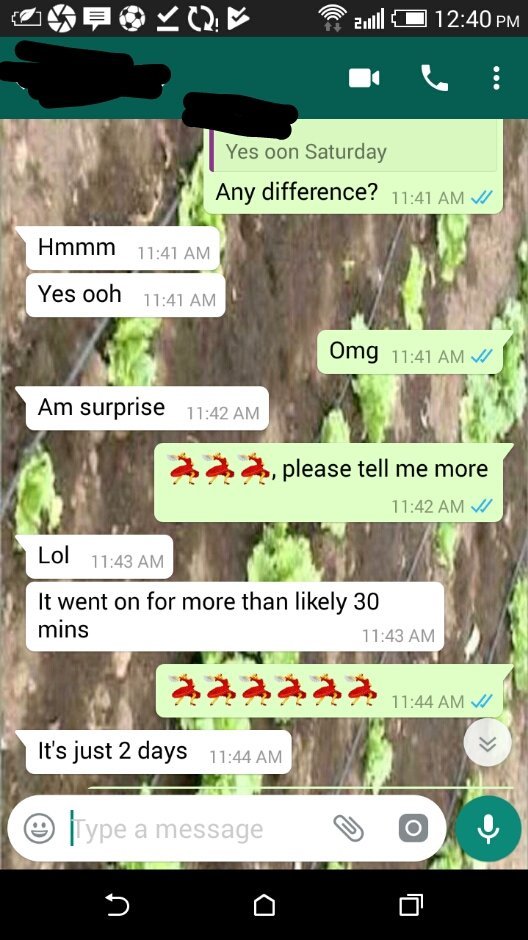Jump to the latest messages
This screenshot has height=940, width=528.
click(x=487, y=742)
